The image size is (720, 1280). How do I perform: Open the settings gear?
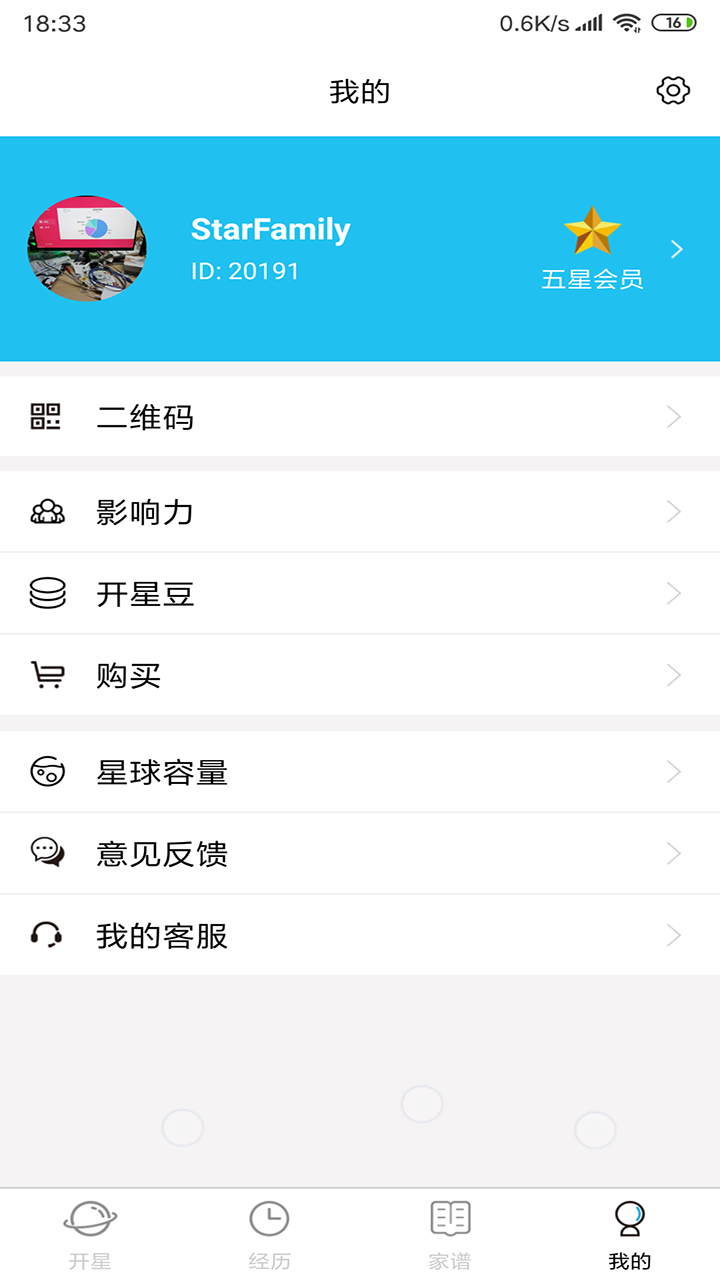(674, 90)
